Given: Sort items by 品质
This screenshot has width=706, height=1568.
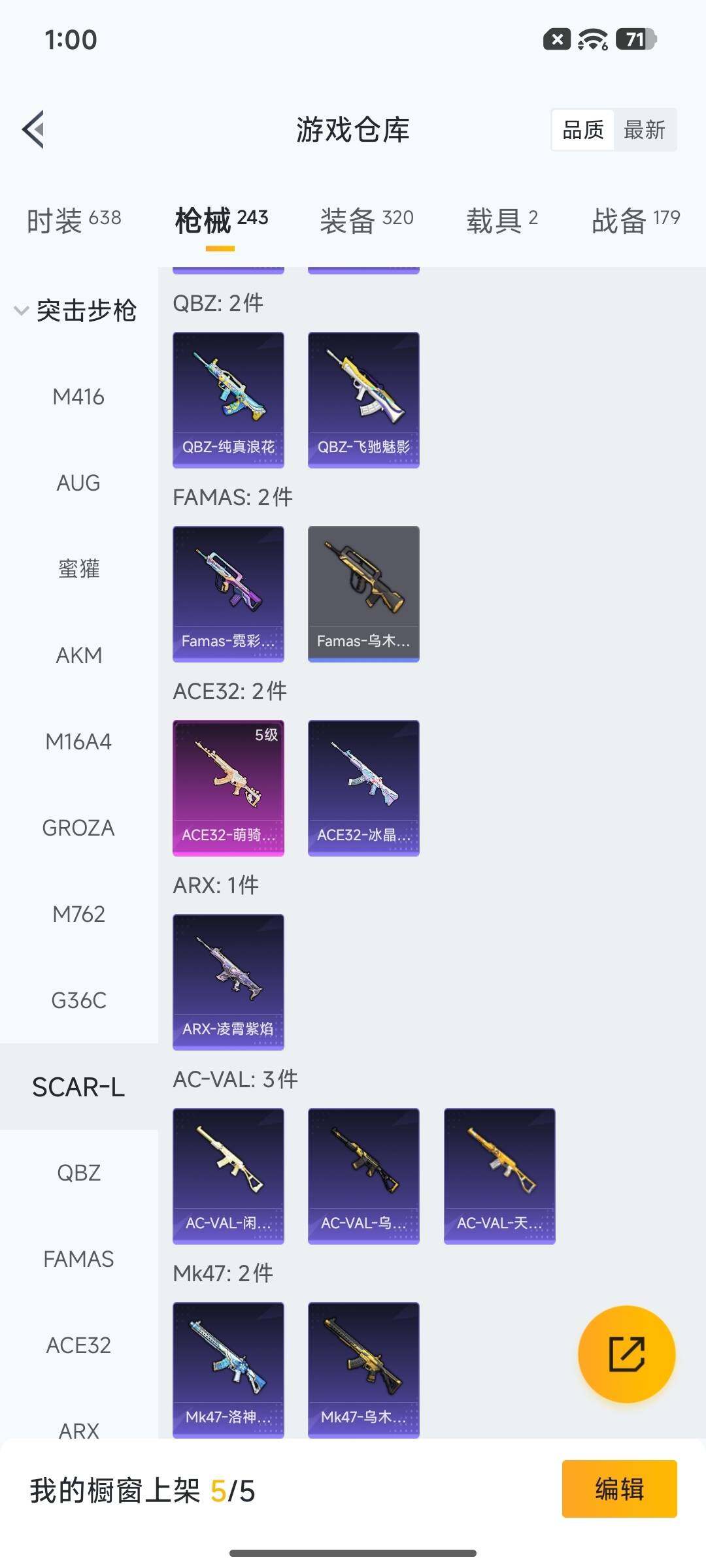Looking at the screenshot, I should point(583,130).
